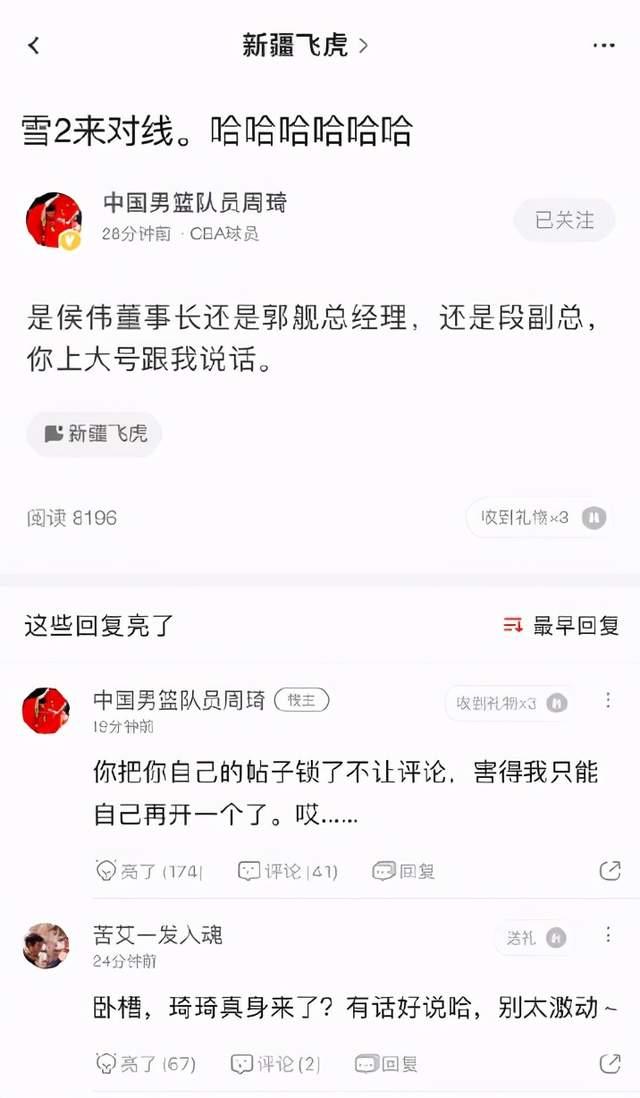Screen dimensions: 640x1098
Task: Open the 新疆飞虎 forum title link
Action: pos(304,46)
